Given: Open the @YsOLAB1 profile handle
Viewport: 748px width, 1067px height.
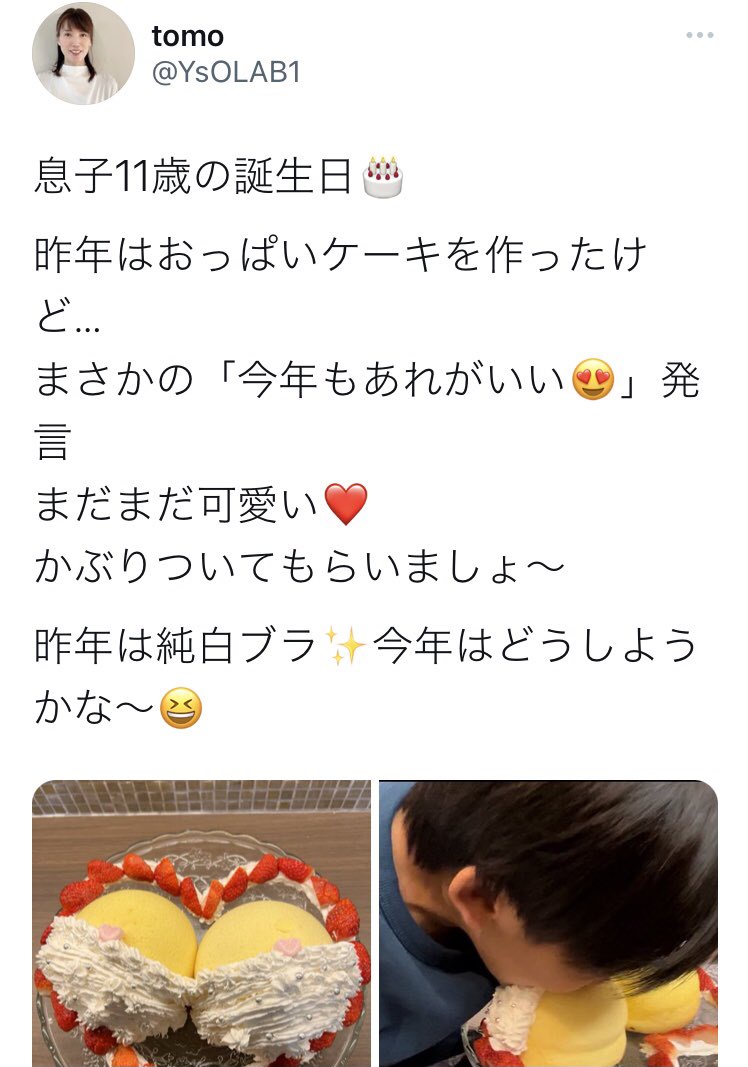Looking at the screenshot, I should 226,72.
